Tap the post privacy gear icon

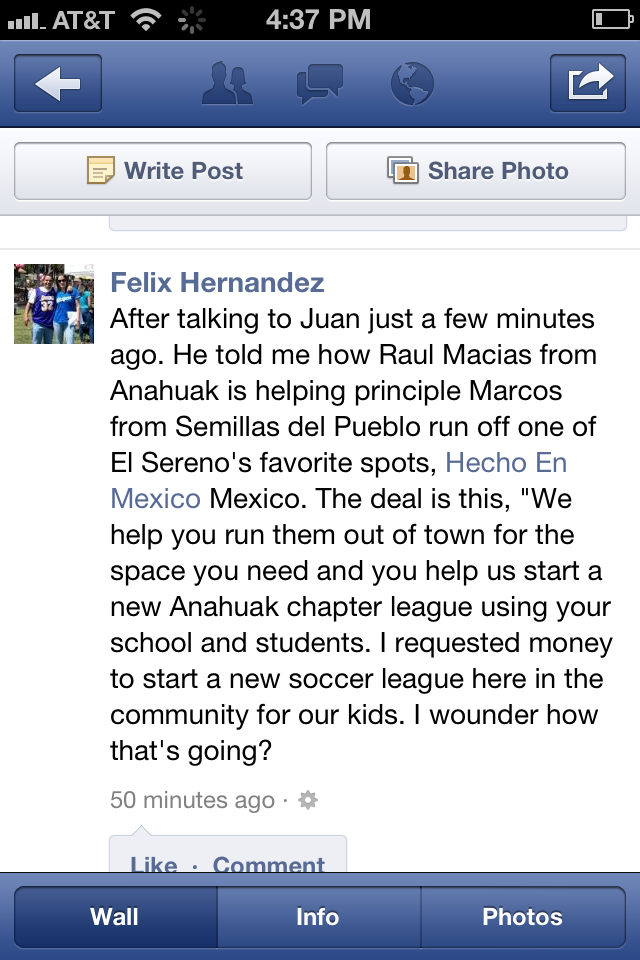(308, 800)
